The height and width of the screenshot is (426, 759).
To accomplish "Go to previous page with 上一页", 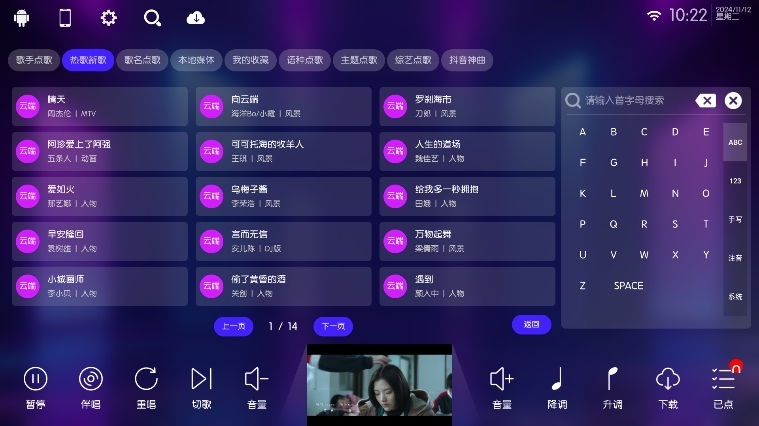I will [x=233, y=326].
